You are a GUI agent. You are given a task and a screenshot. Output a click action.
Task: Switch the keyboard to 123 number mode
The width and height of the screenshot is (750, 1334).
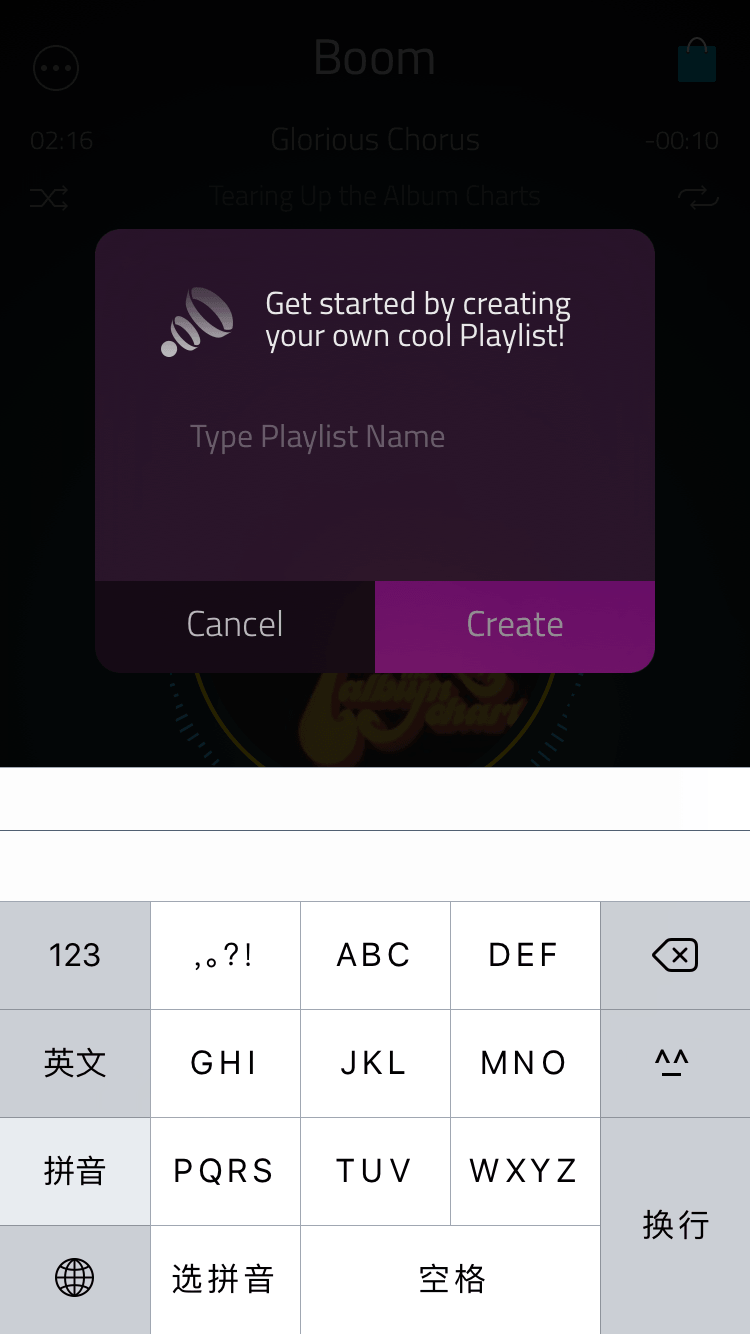point(75,956)
